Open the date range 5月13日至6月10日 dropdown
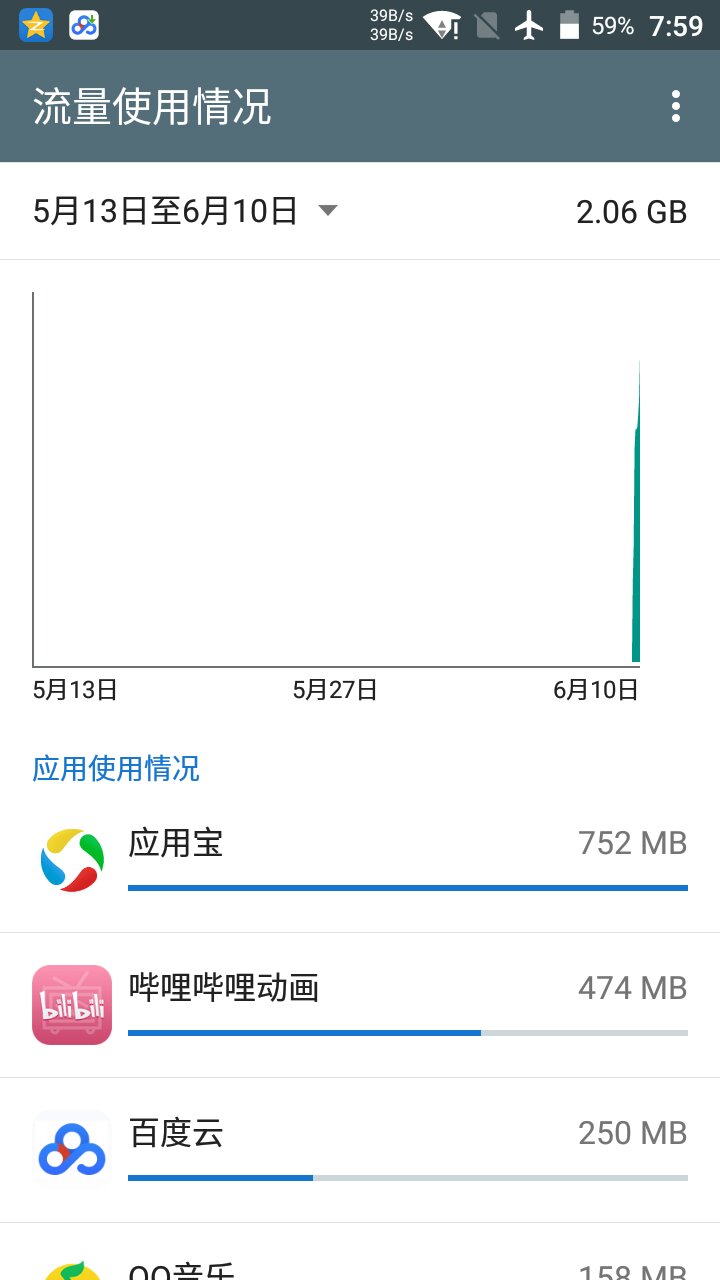The width and height of the screenshot is (720, 1280). coord(165,211)
